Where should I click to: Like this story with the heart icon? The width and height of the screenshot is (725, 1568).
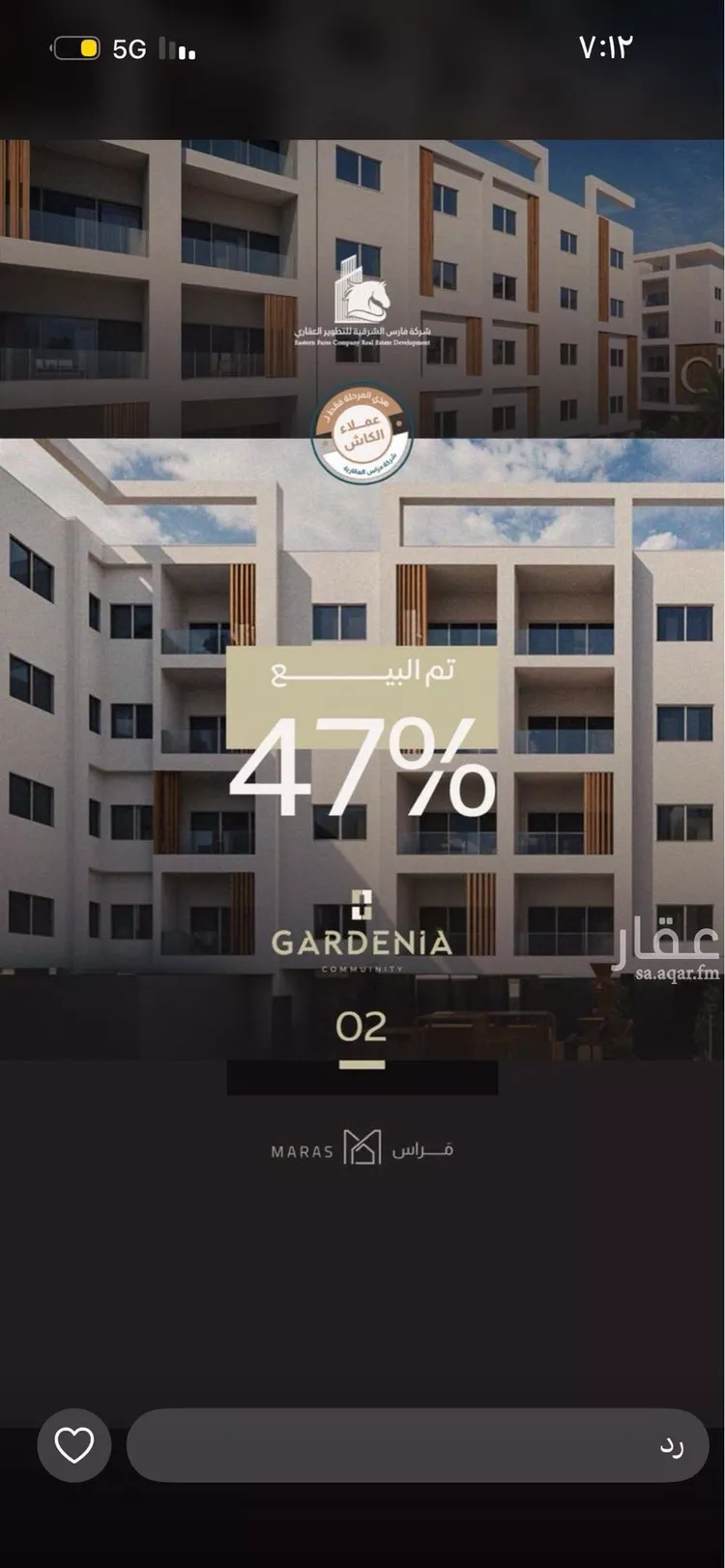pos(73,1445)
